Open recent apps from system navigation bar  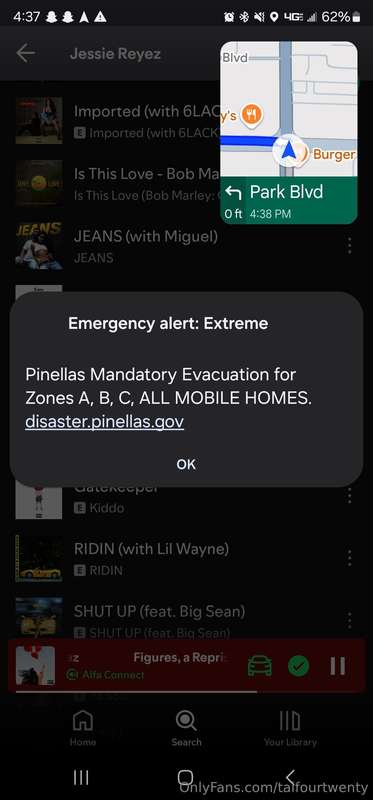point(81,778)
